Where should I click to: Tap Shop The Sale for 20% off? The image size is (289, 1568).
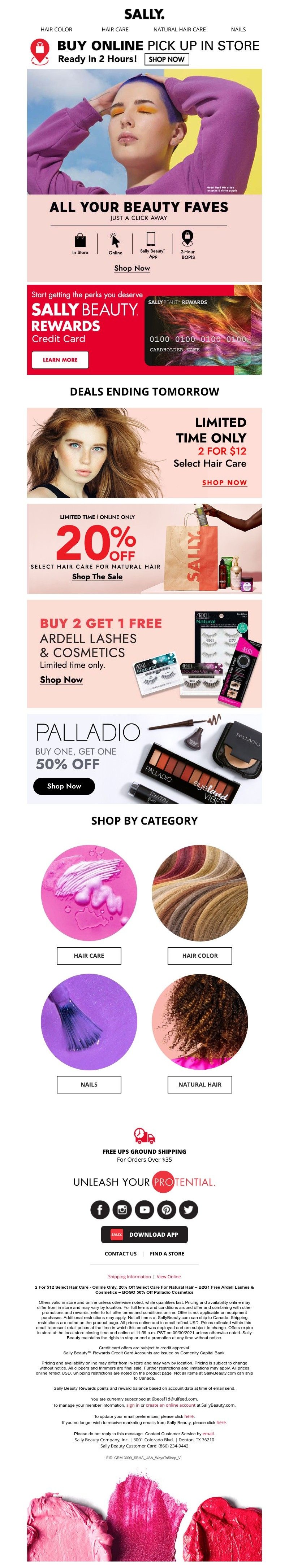click(97, 576)
